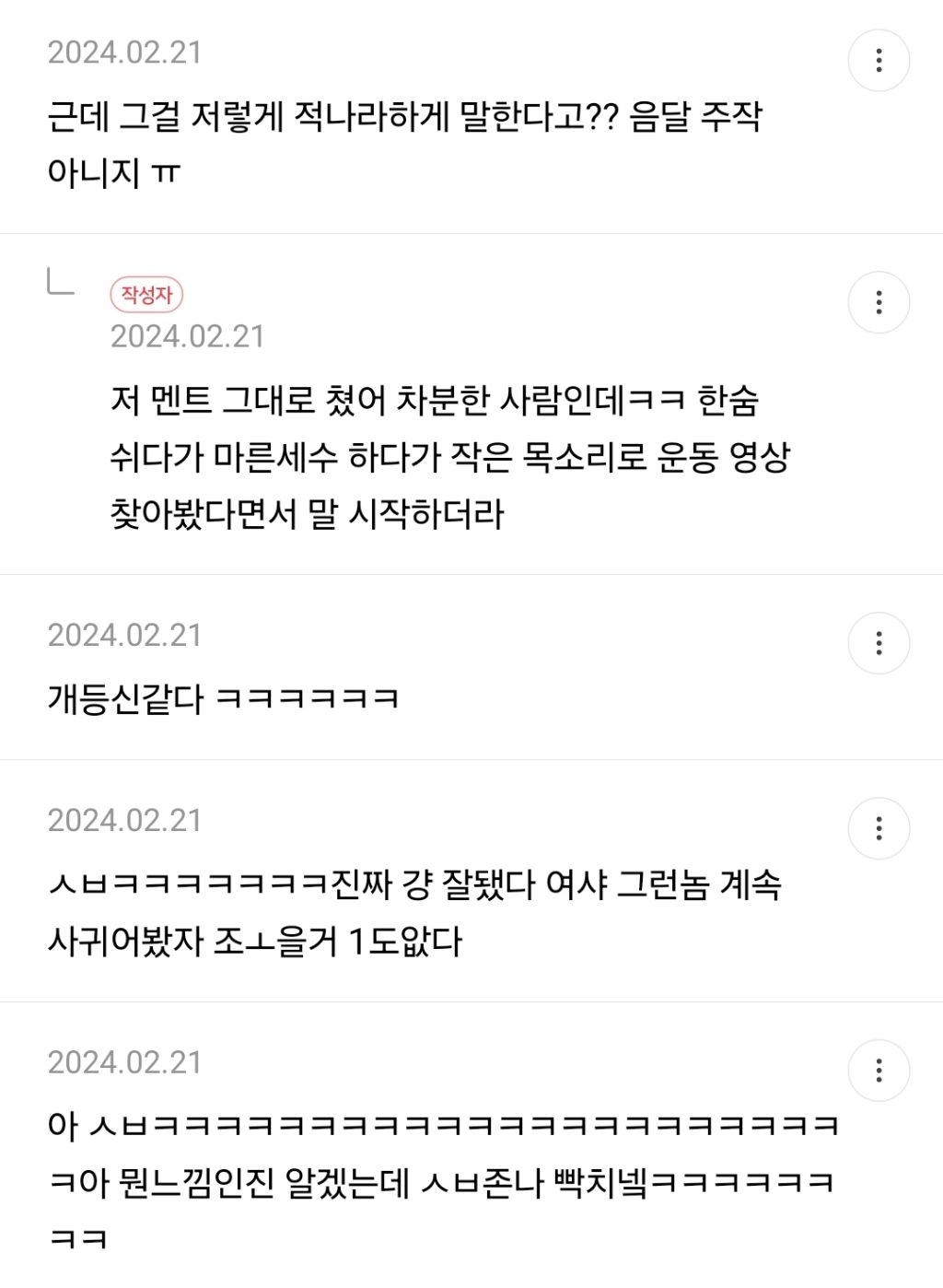This screenshot has height=1288, width=943.
Task: Click the date above '개등신같다'
Action: pos(126,635)
